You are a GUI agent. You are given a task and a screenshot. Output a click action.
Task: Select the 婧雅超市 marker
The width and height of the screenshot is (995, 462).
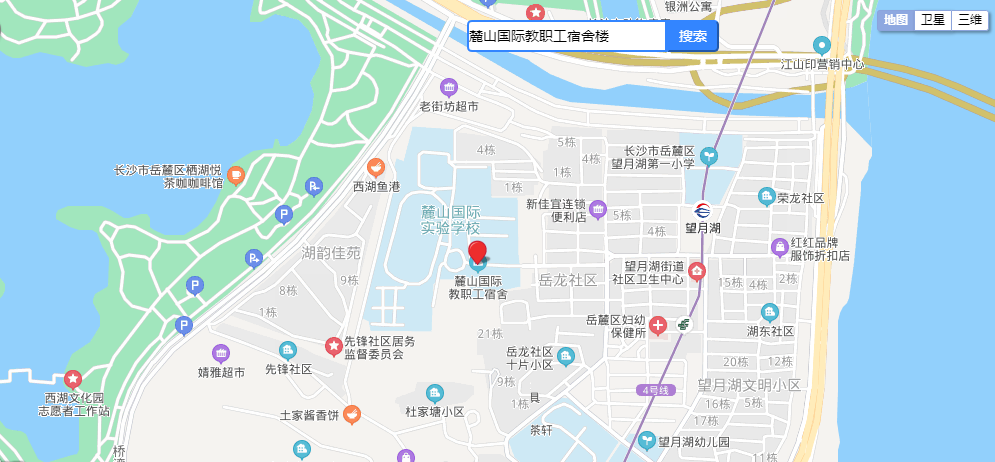221,352
